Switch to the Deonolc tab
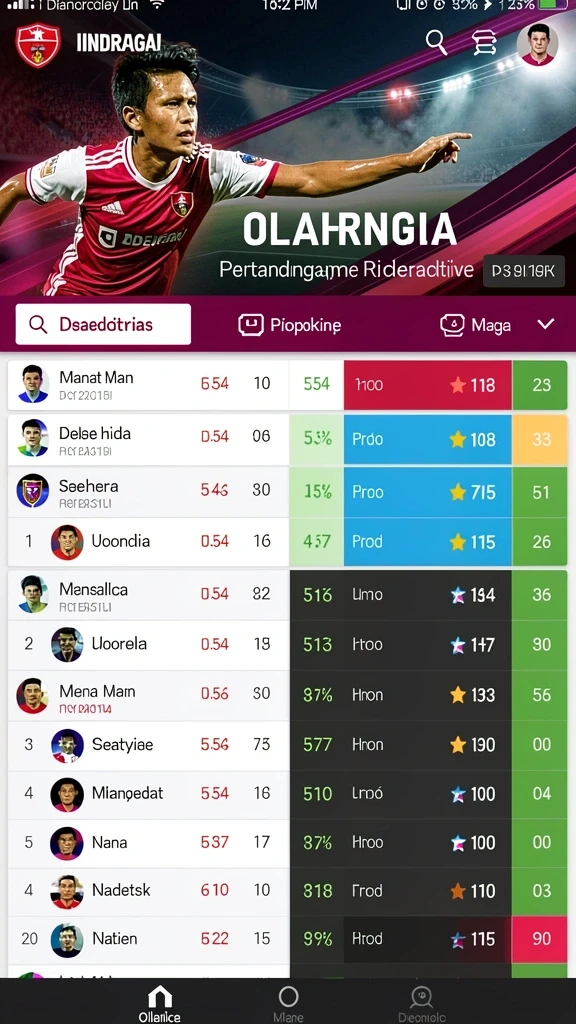This screenshot has width=576, height=1024. click(421, 1004)
